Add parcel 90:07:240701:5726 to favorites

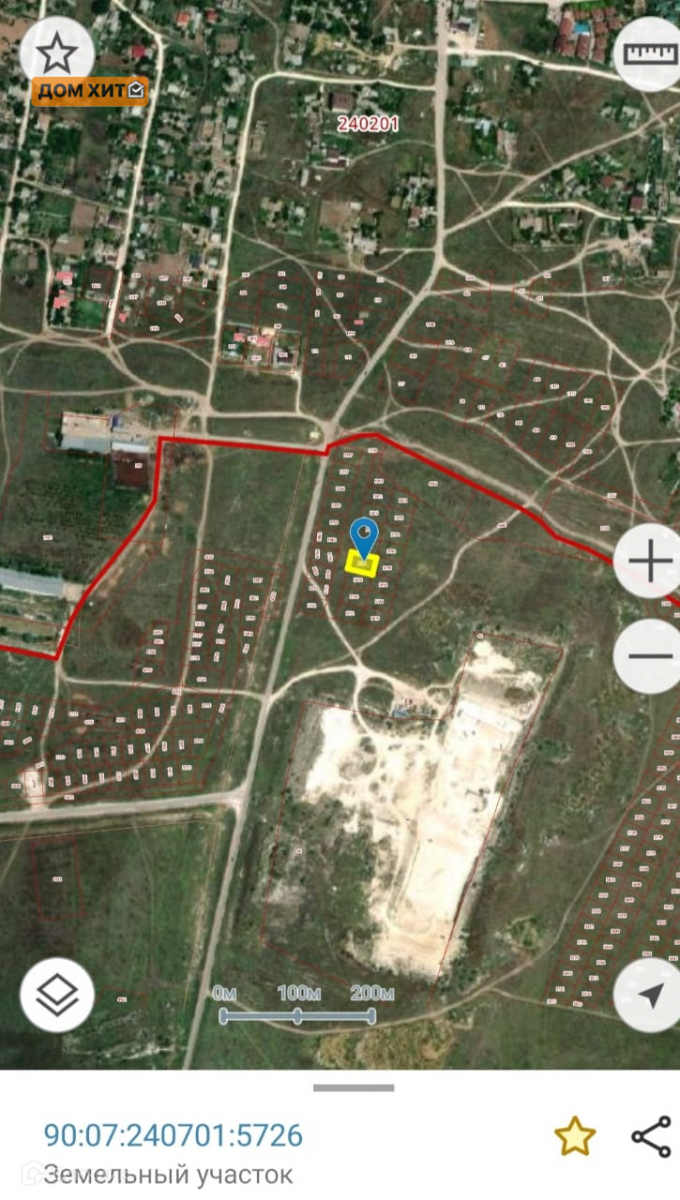click(x=575, y=1137)
